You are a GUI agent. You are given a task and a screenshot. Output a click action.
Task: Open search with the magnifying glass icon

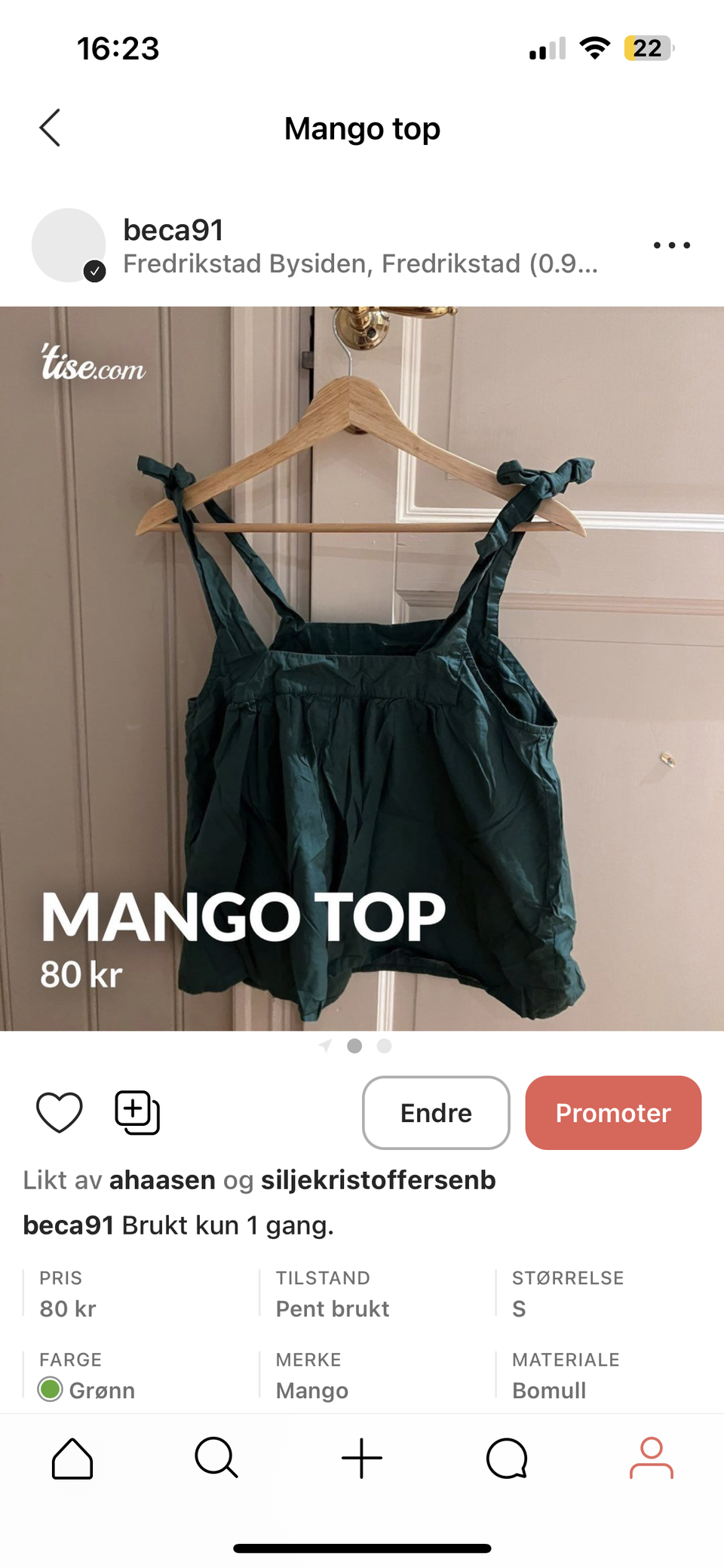point(216,1458)
